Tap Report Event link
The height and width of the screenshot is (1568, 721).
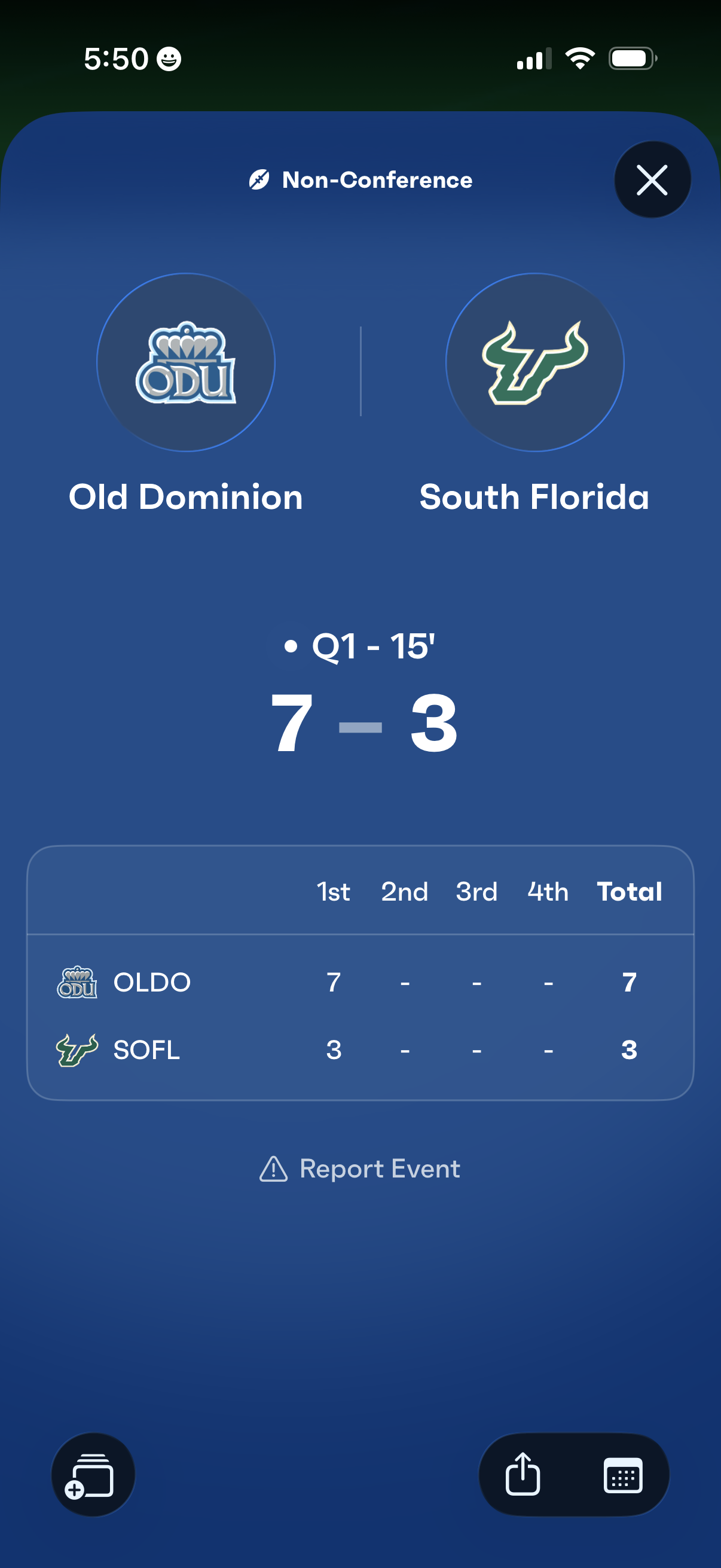pos(360,1169)
